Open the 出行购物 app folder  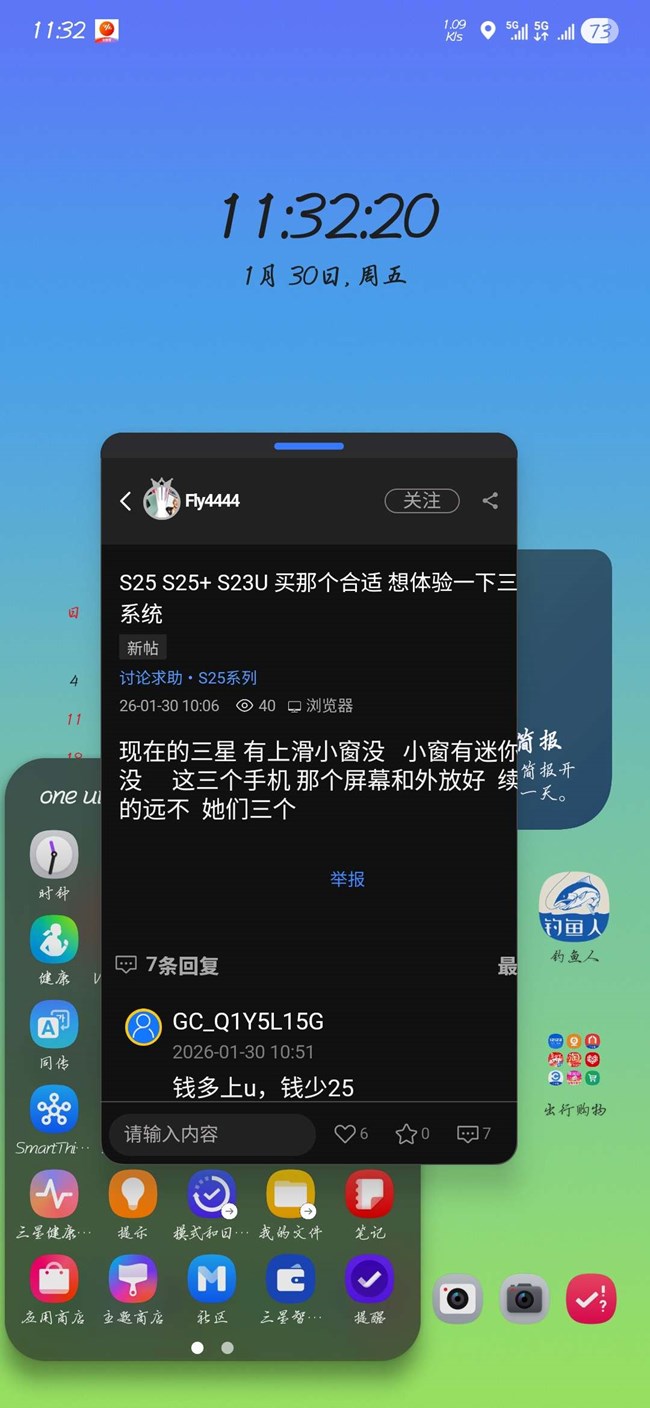574,1062
